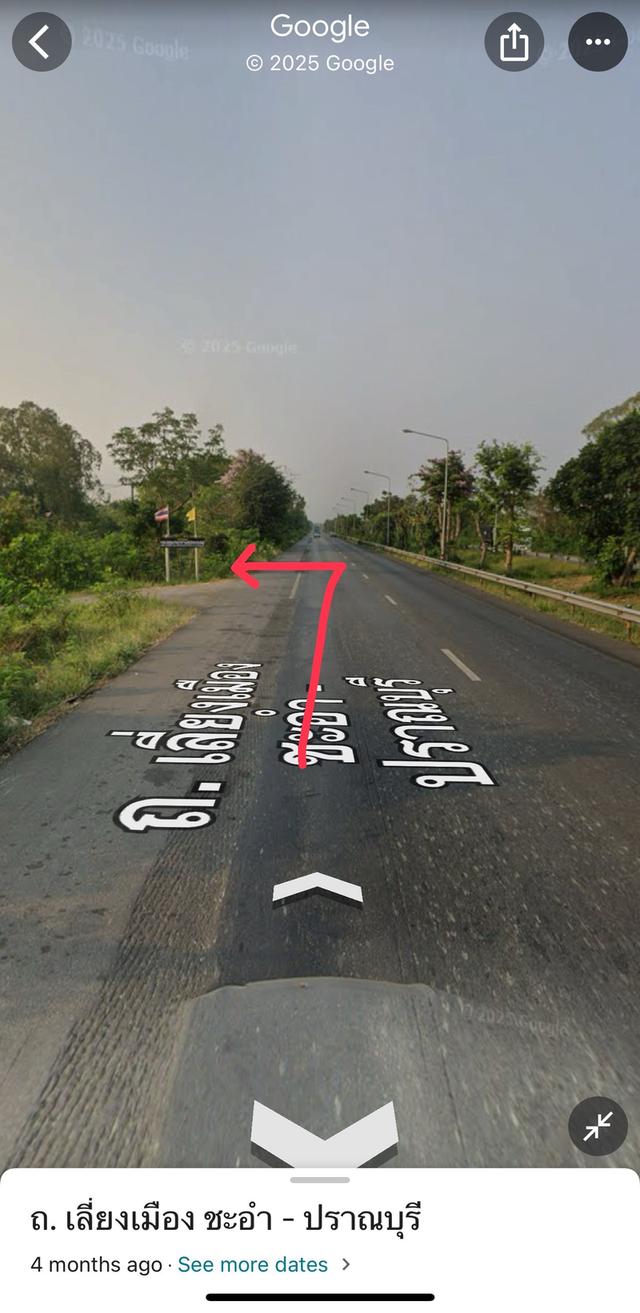The image size is (640, 1313).
Task: Tap See more dates link
Action: tap(253, 1264)
